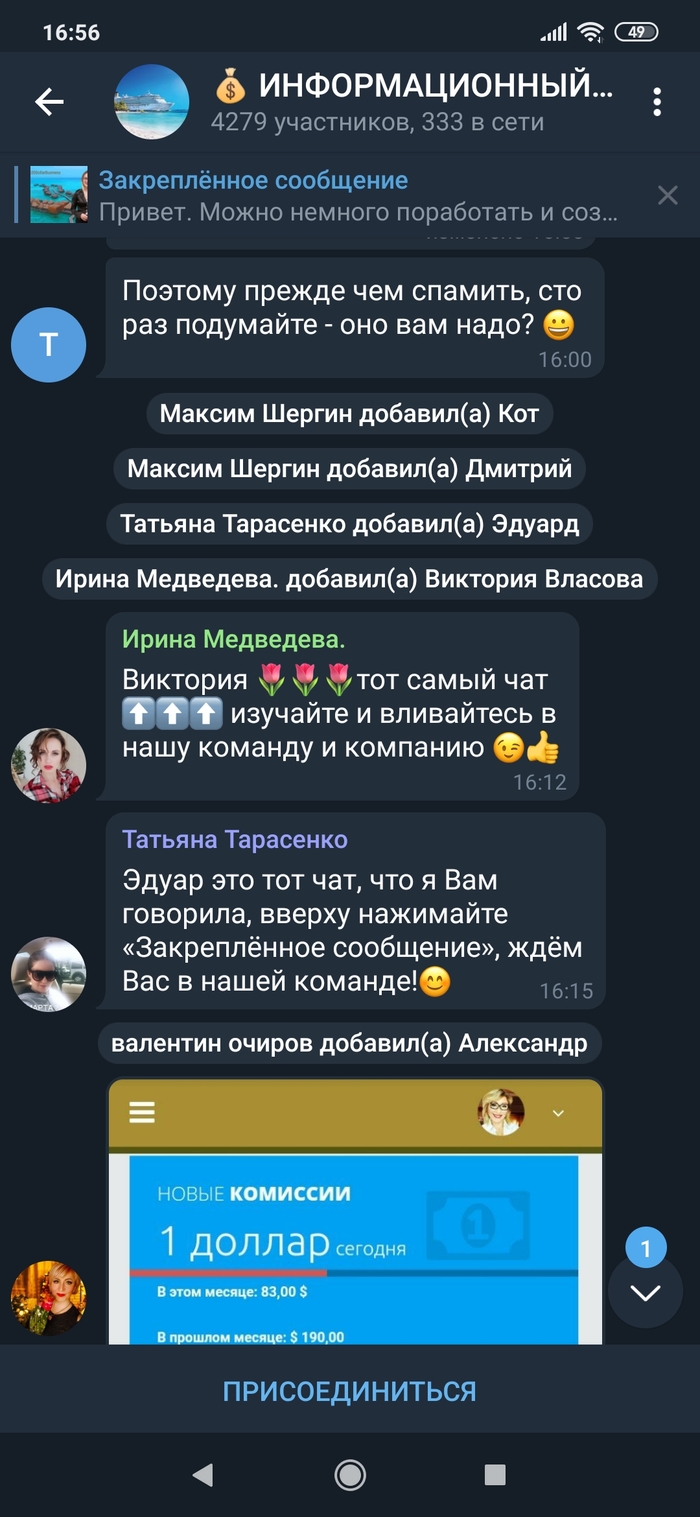
Task: Go to the system home screen
Action: [x=349, y=1474]
